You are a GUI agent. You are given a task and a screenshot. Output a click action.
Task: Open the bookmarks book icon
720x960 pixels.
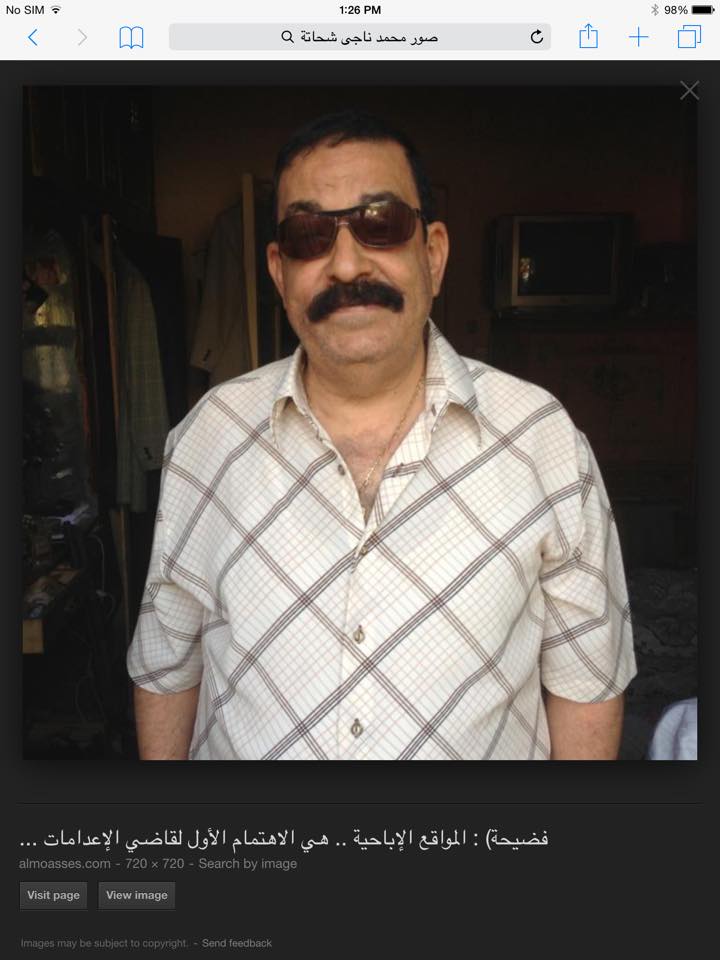point(131,38)
